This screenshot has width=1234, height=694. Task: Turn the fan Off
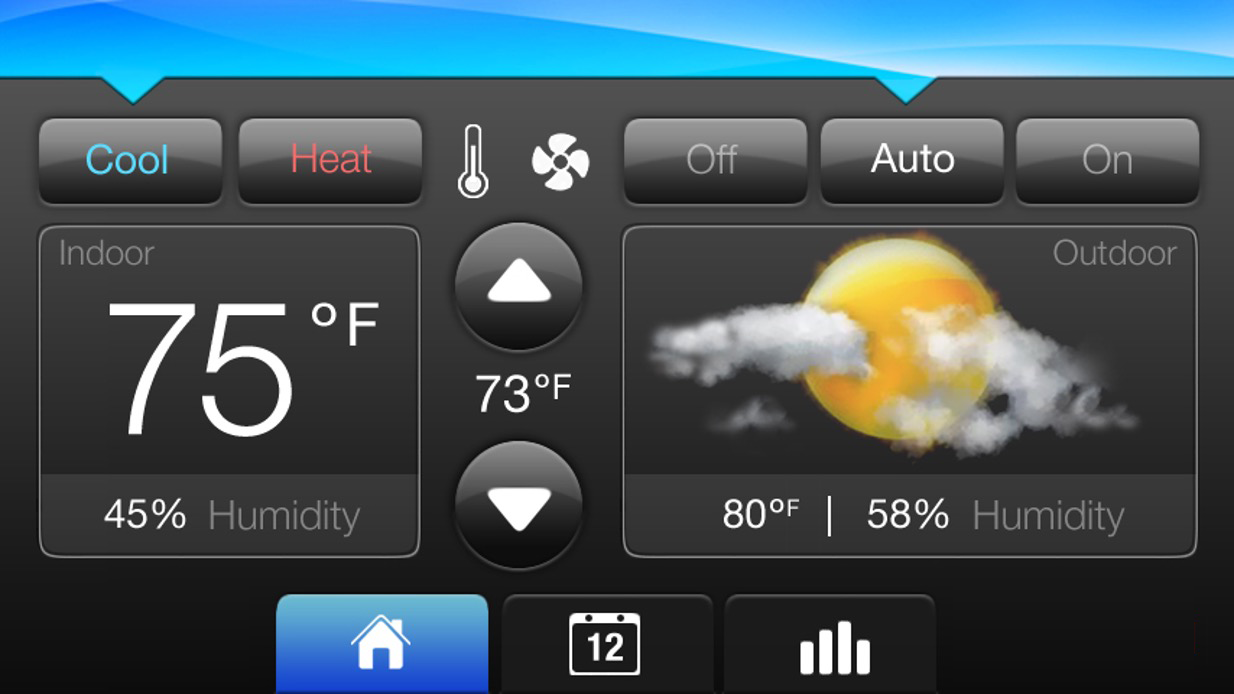[714, 160]
